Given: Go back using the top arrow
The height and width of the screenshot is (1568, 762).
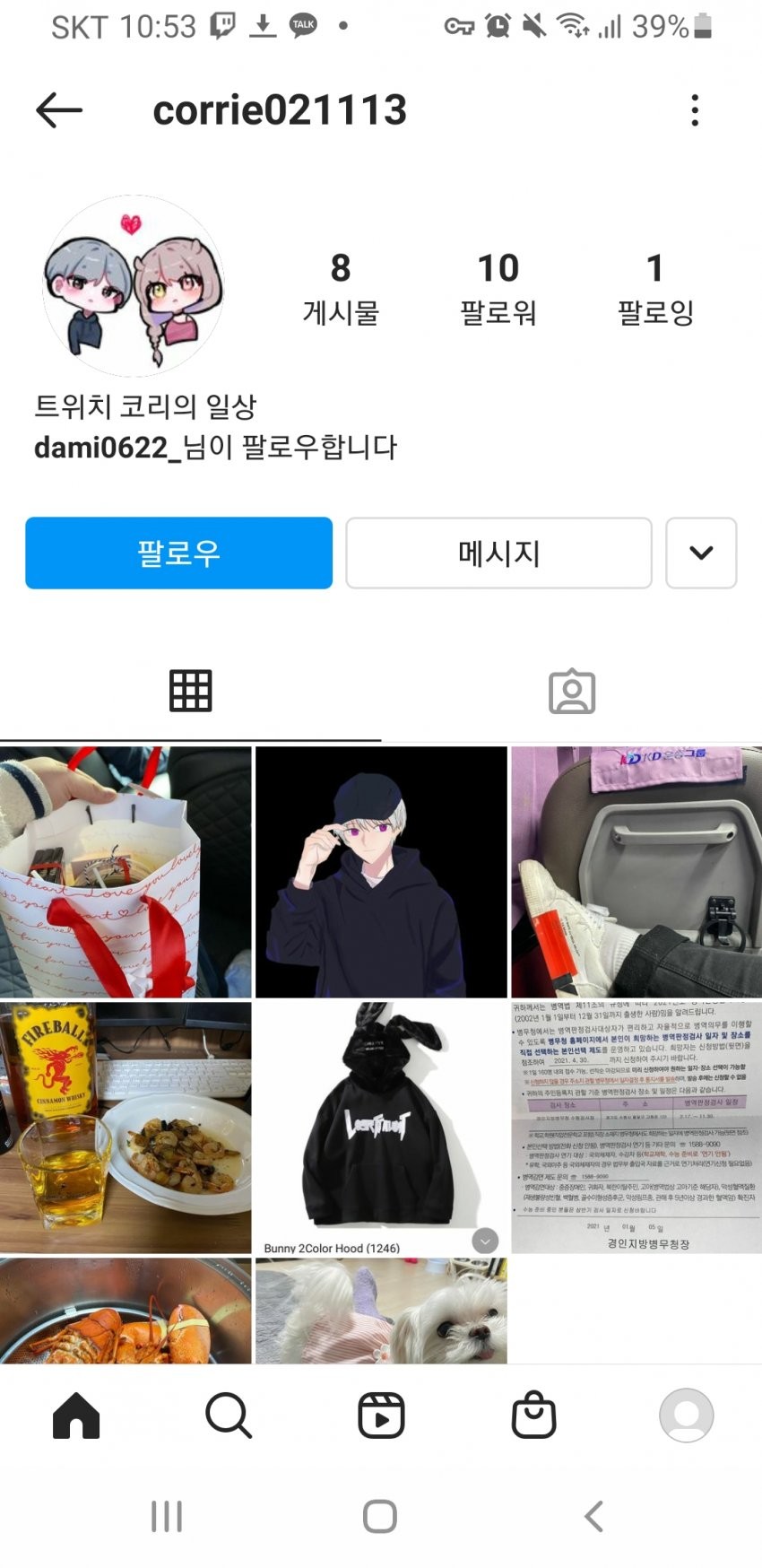Looking at the screenshot, I should (x=59, y=110).
